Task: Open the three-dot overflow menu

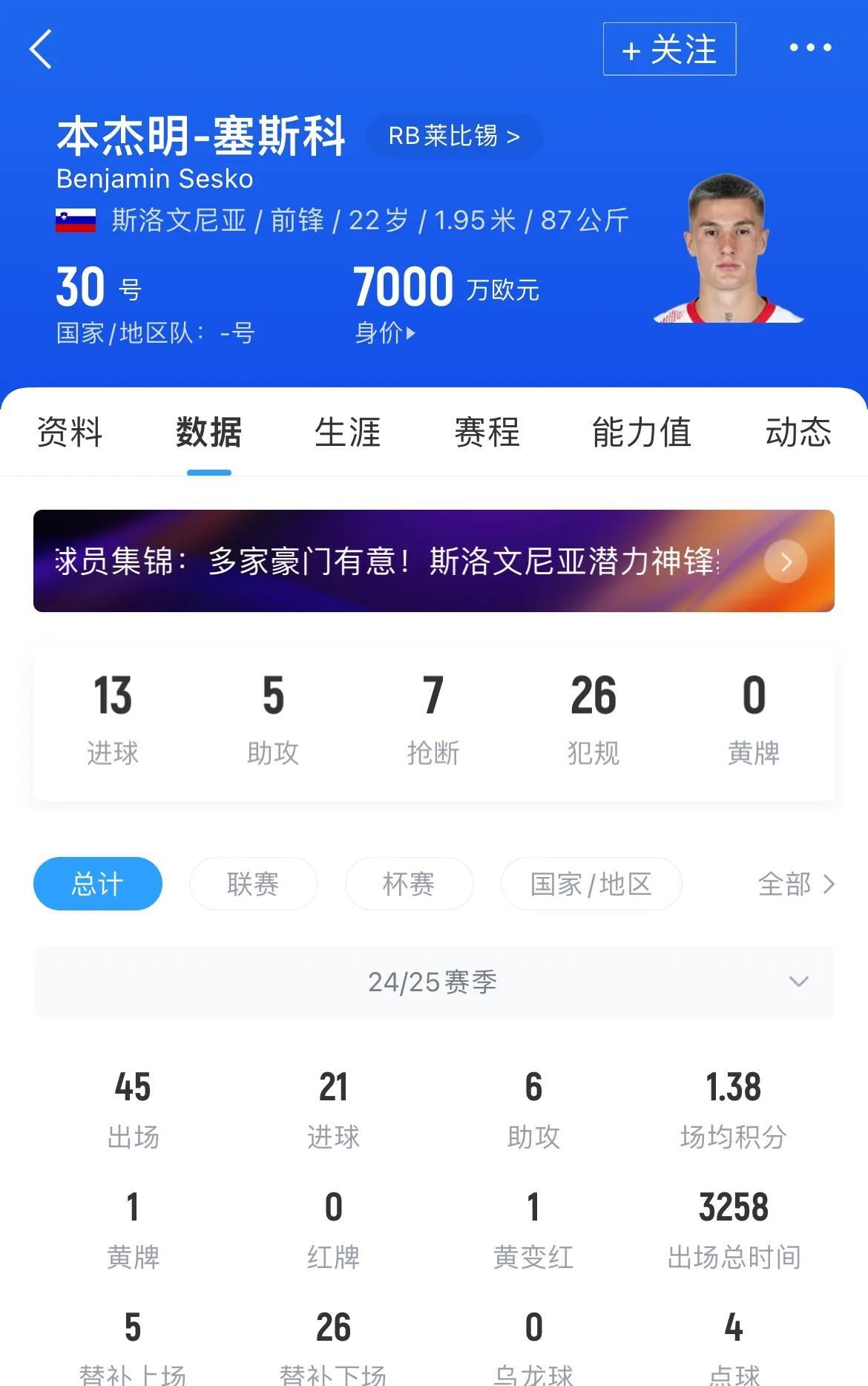Action: point(809,48)
